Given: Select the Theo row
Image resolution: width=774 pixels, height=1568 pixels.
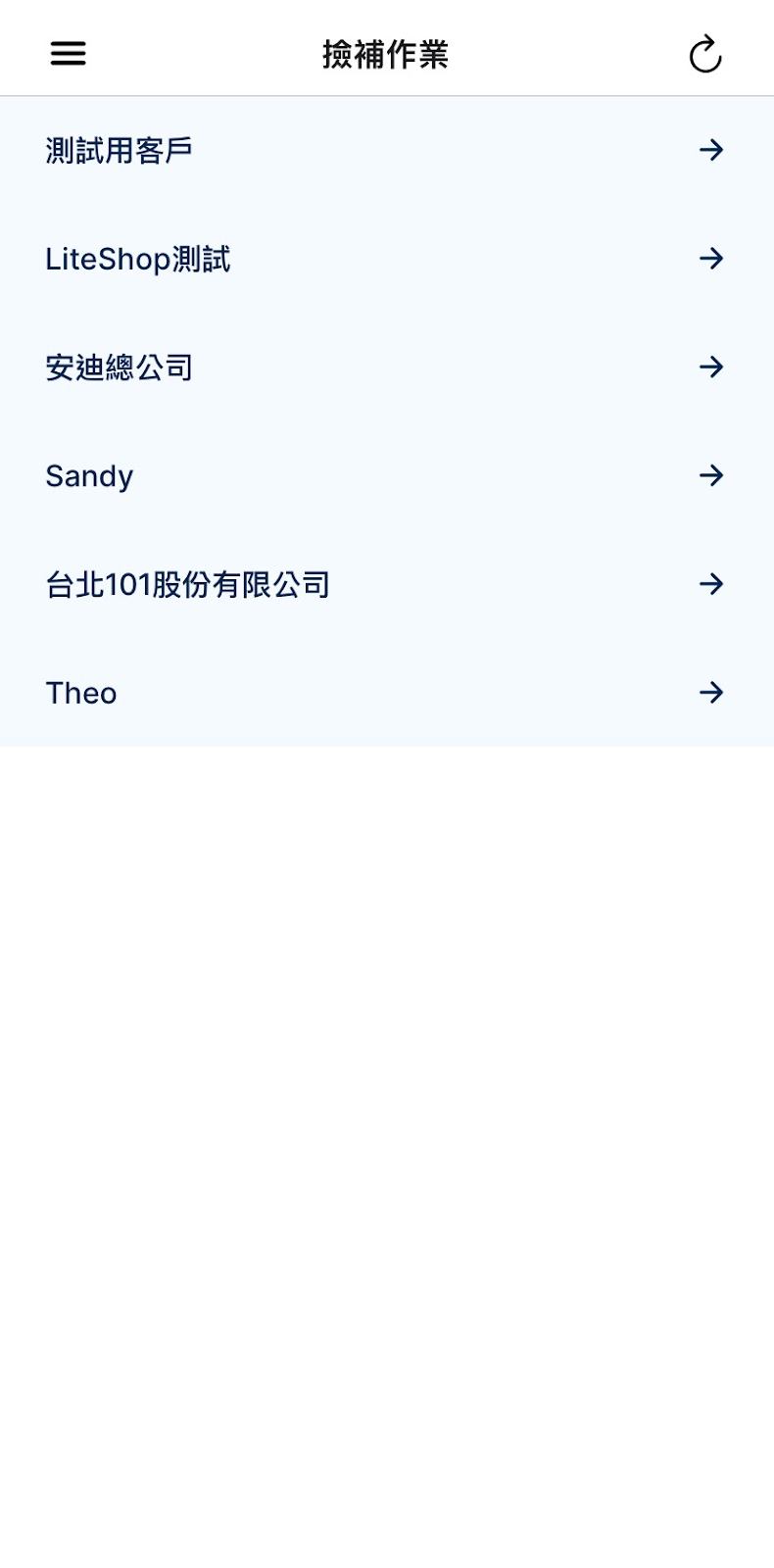Looking at the screenshot, I should pyautogui.click(x=387, y=693).
